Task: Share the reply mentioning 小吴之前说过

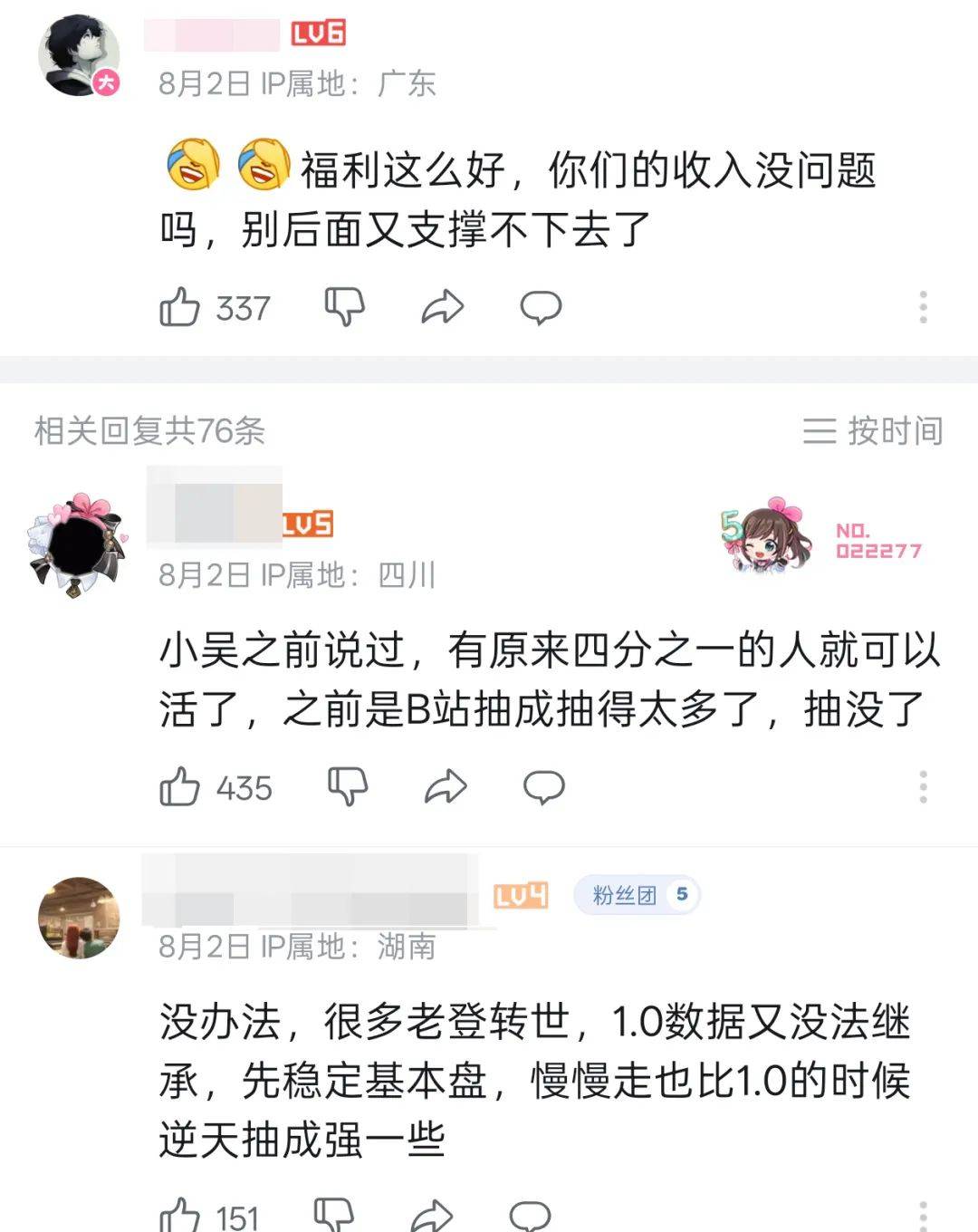Action: [445, 787]
